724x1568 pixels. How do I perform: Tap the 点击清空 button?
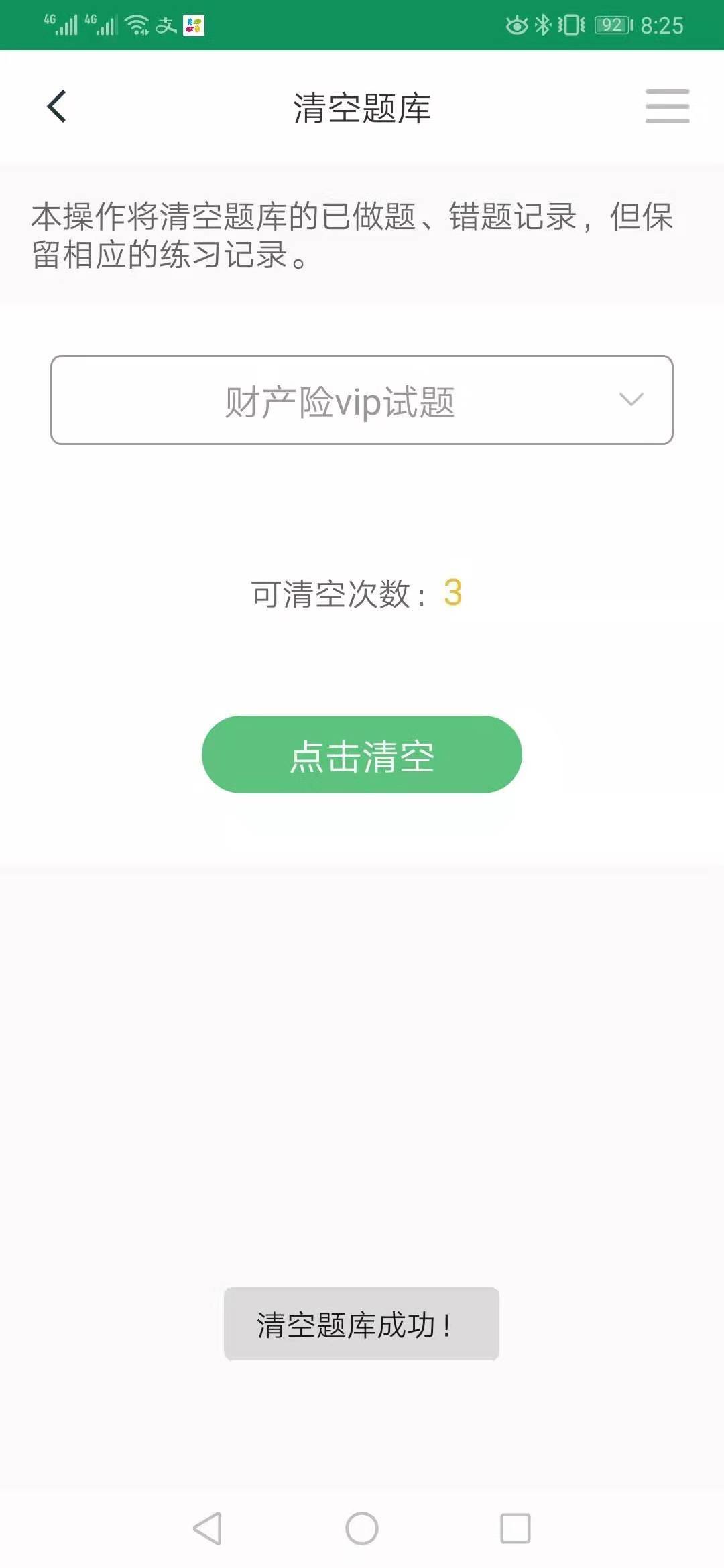[x=362, y=755]
